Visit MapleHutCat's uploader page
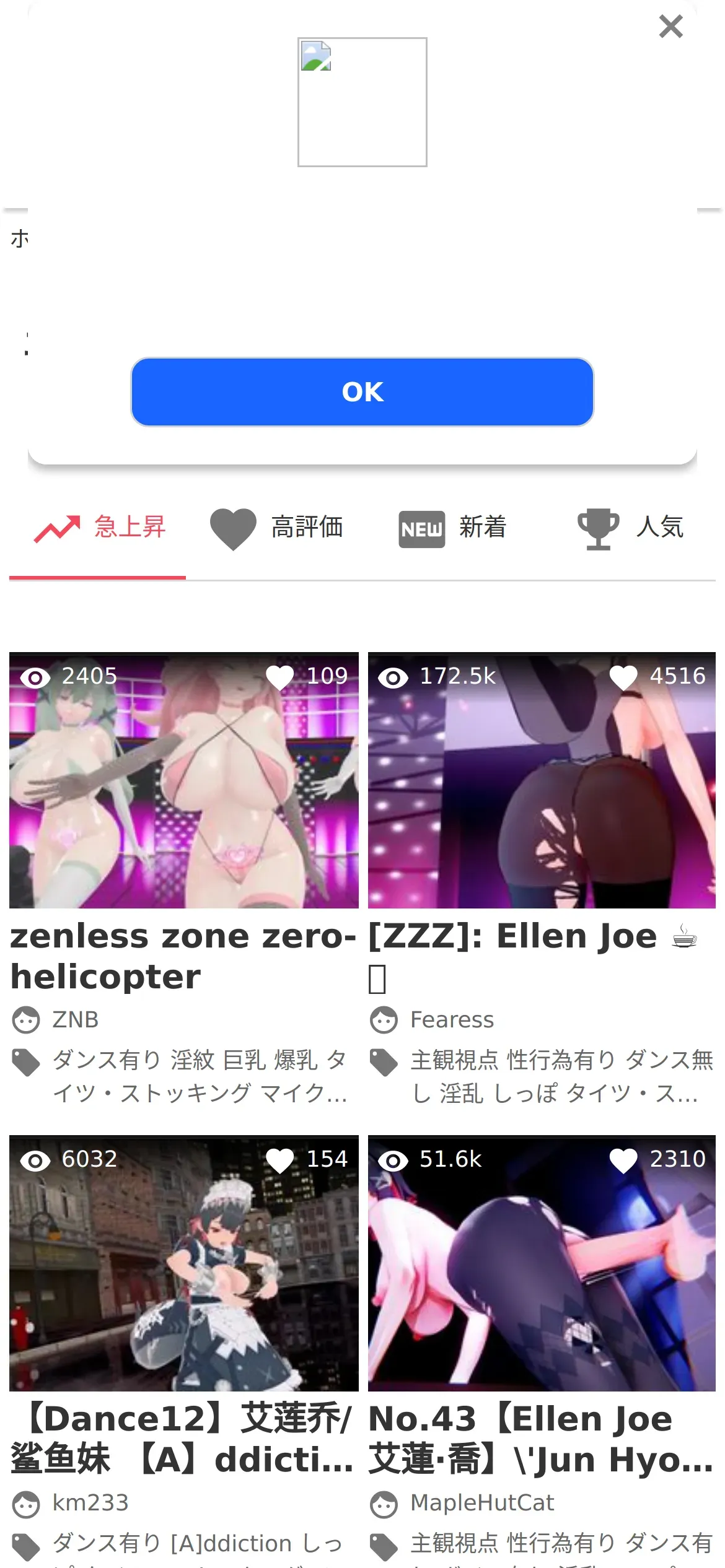The height and width of the screenshot is (1568, 725). [x=482, y=1503]
